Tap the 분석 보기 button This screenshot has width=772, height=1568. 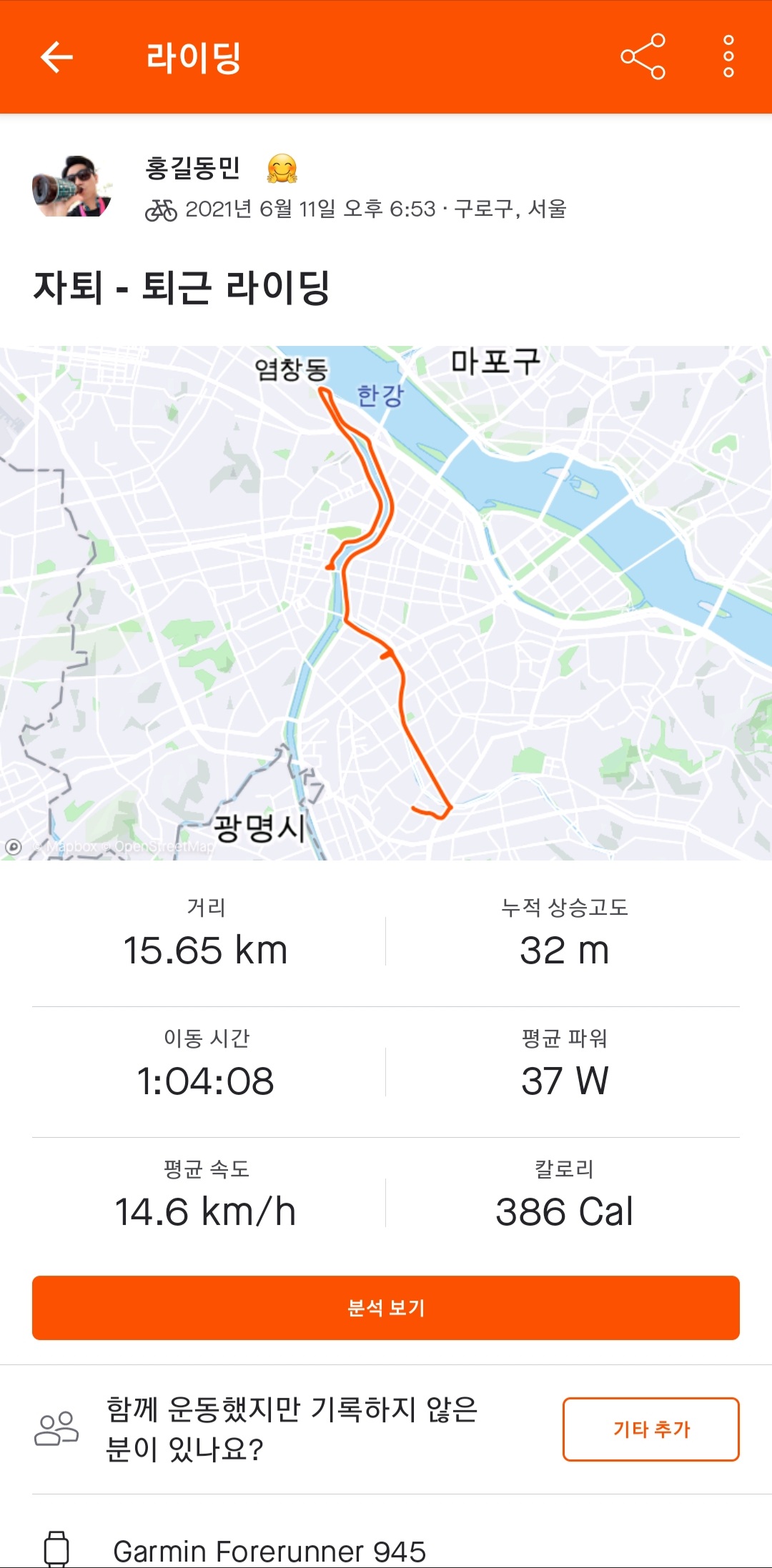(386, 1308)
